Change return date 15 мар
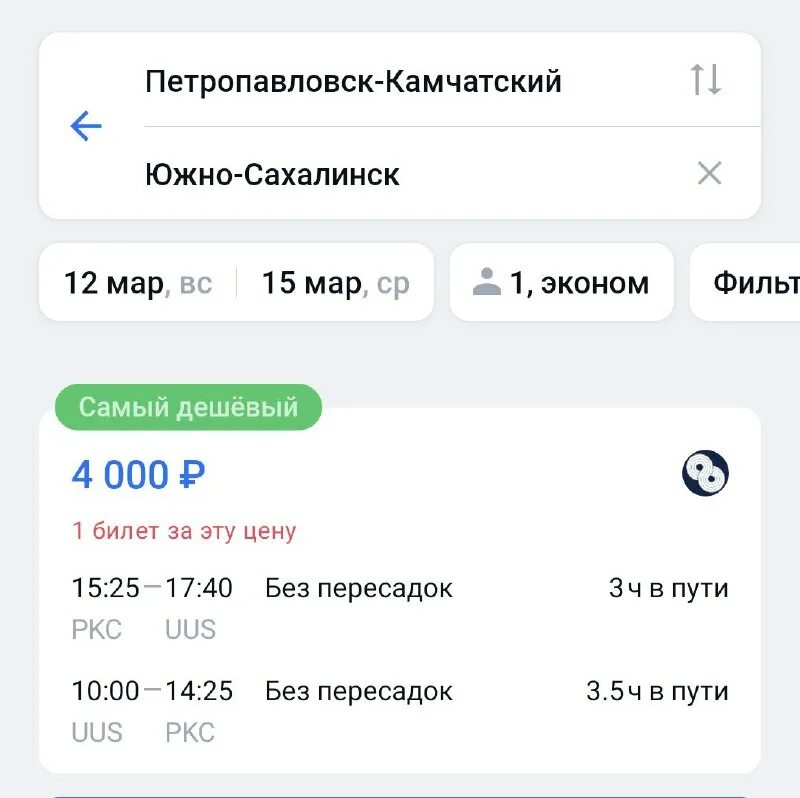Viewport: 800px width, 798px height. point(335,283)
